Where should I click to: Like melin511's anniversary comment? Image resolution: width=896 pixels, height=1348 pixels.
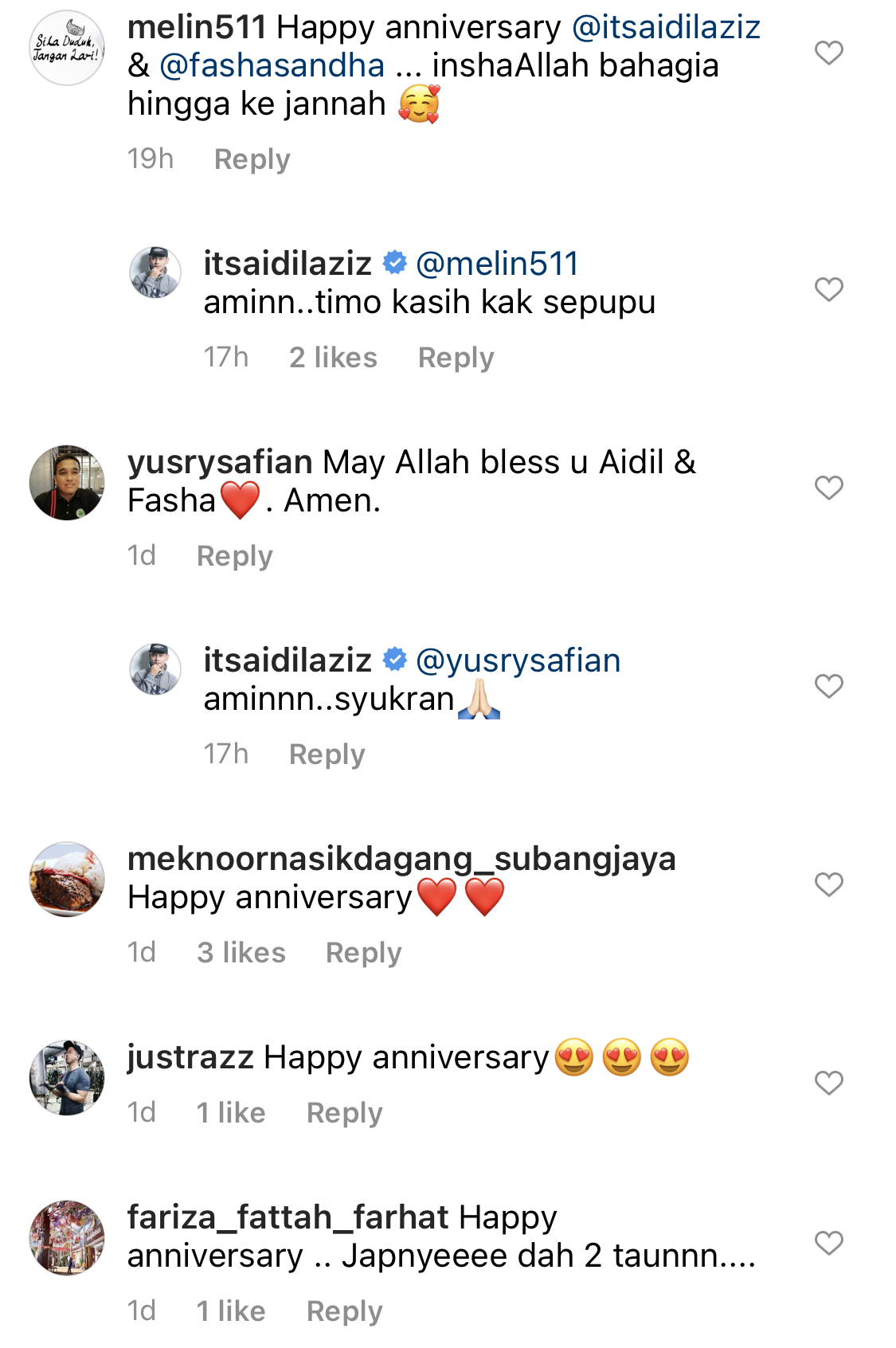(828, 53)
